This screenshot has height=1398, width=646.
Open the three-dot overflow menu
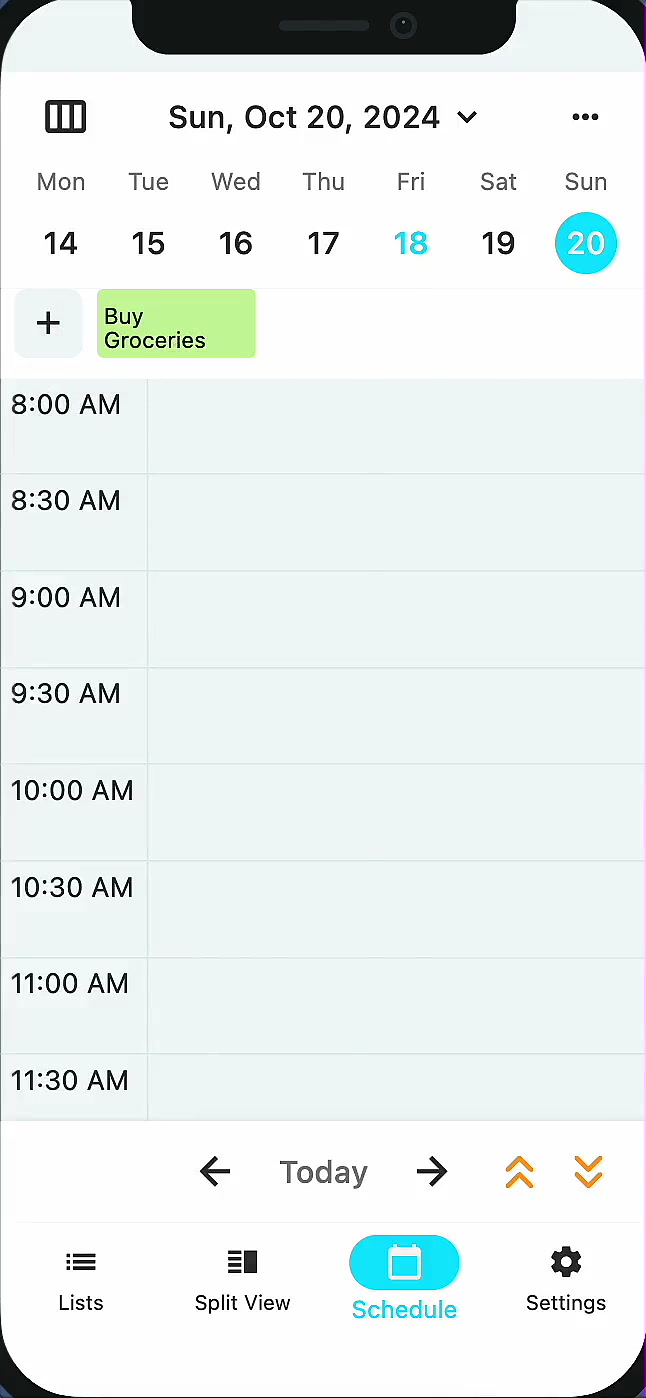click(585, 117)
